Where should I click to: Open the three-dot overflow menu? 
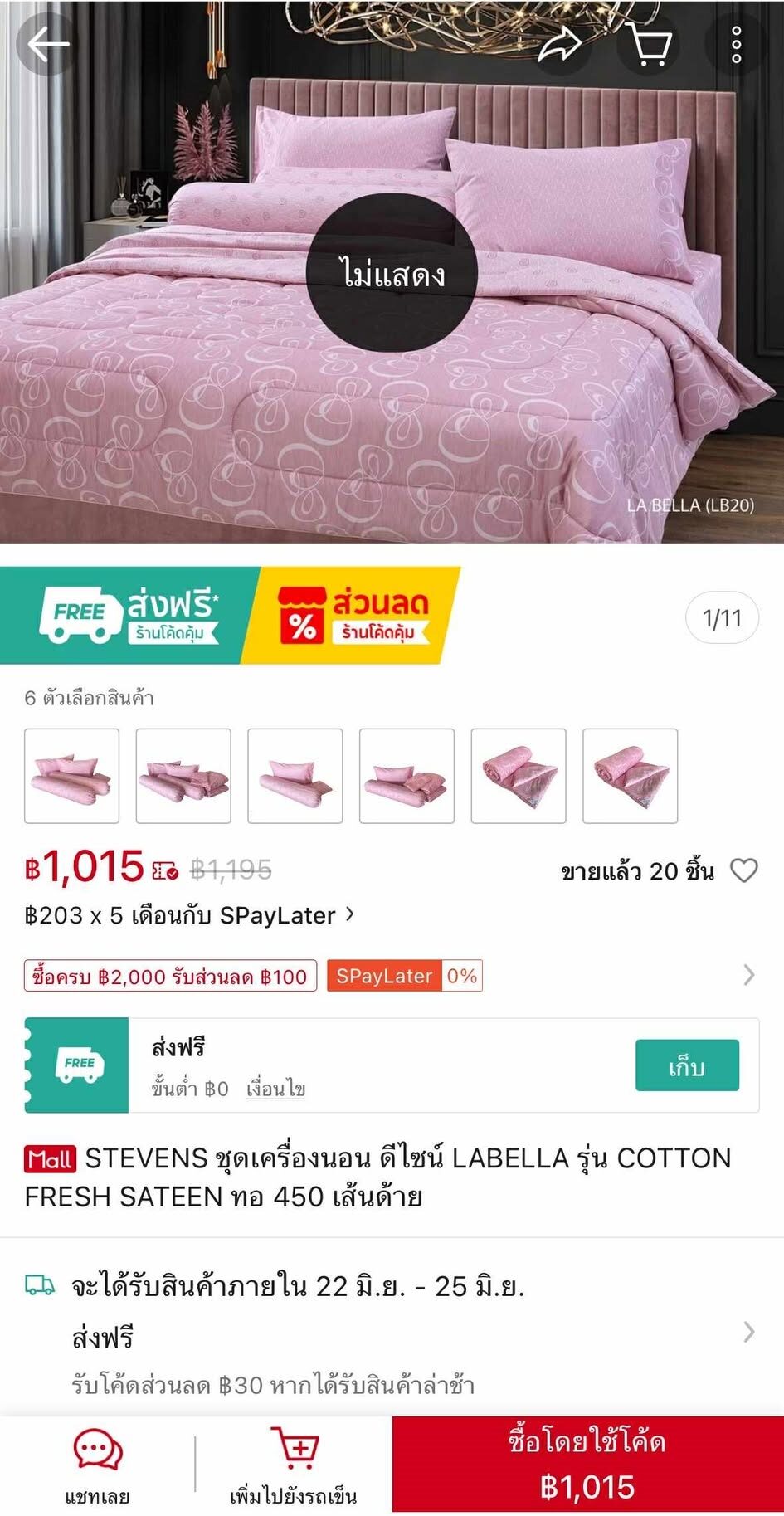point(736,44)
